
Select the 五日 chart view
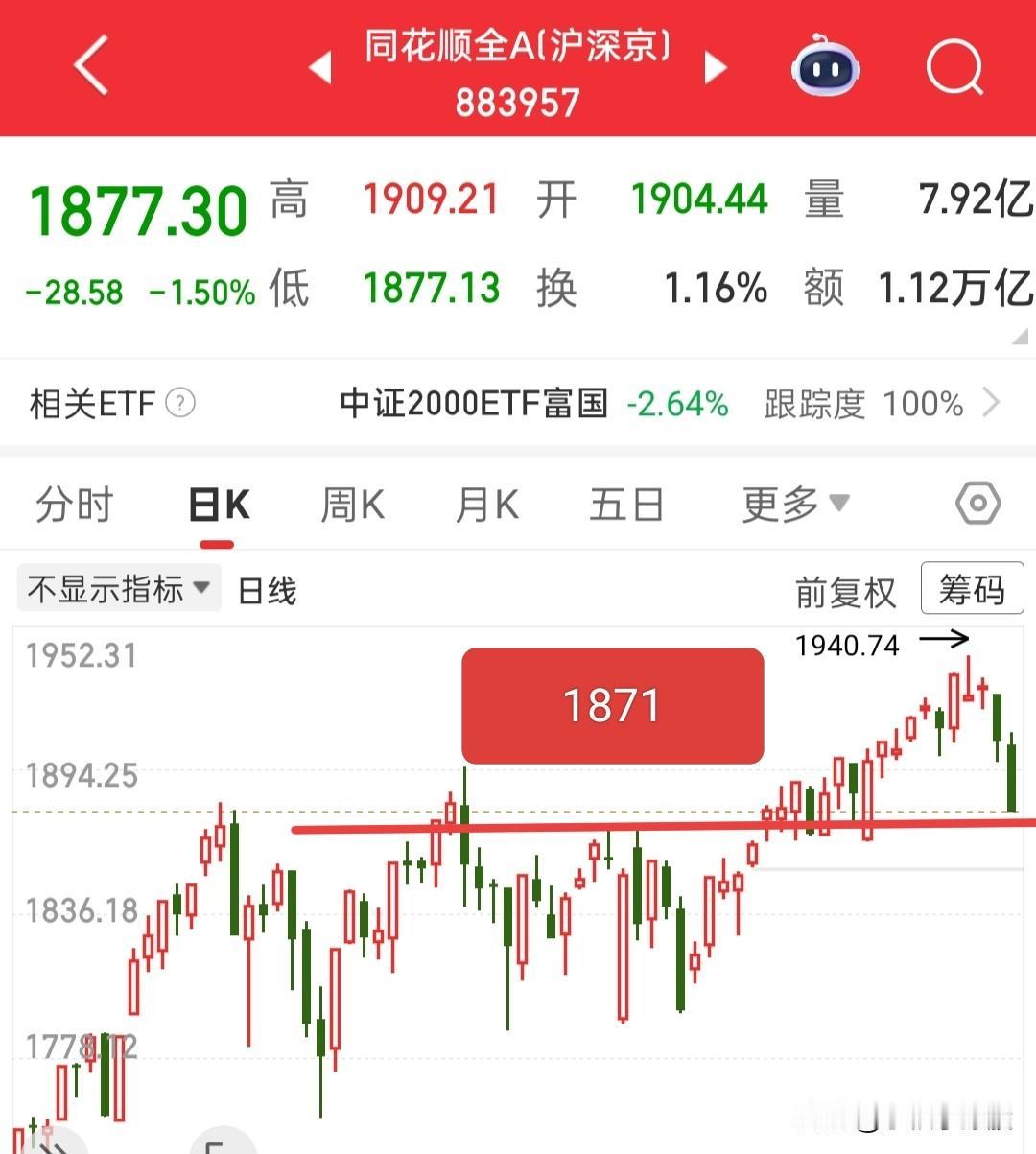pyautogui.click(x=626, y=503)
